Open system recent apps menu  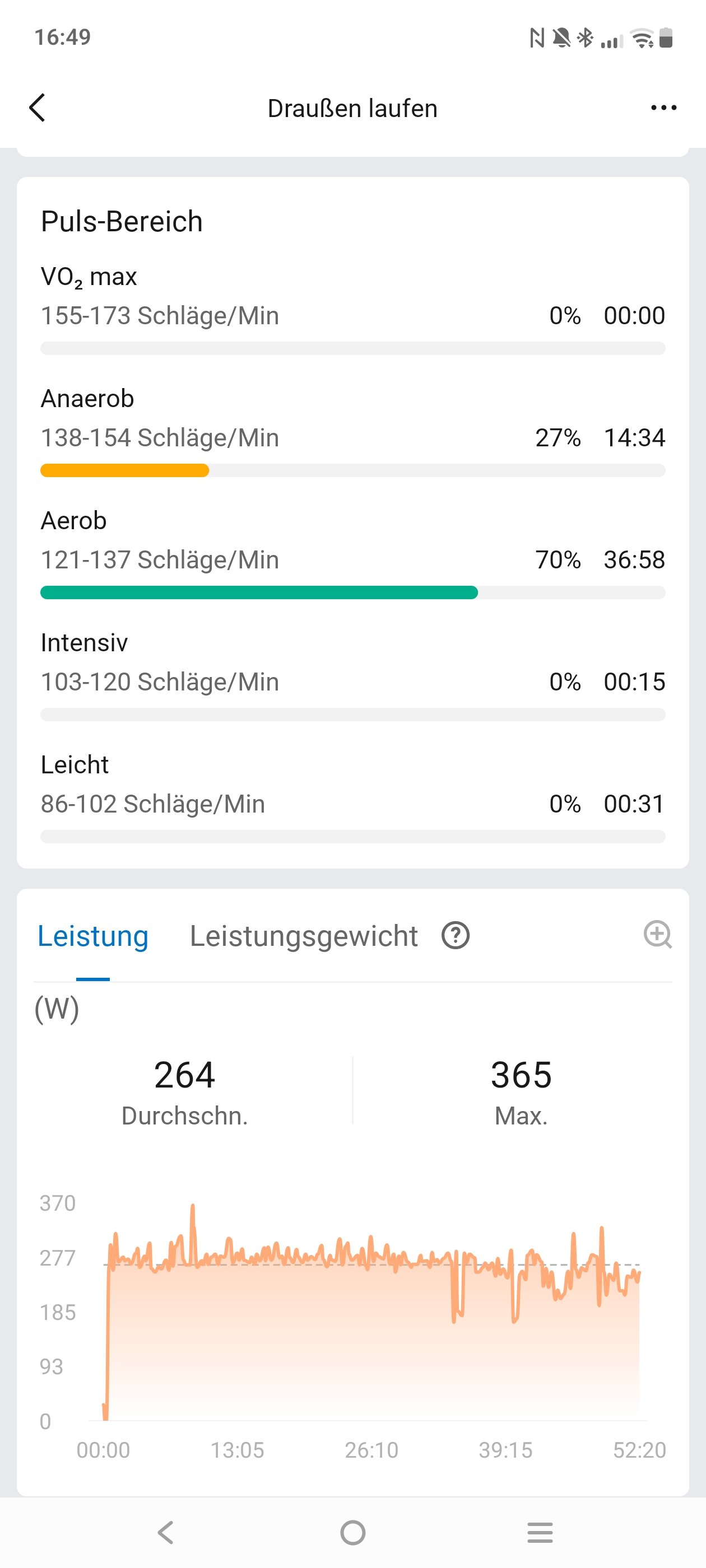click(540, 1532)
